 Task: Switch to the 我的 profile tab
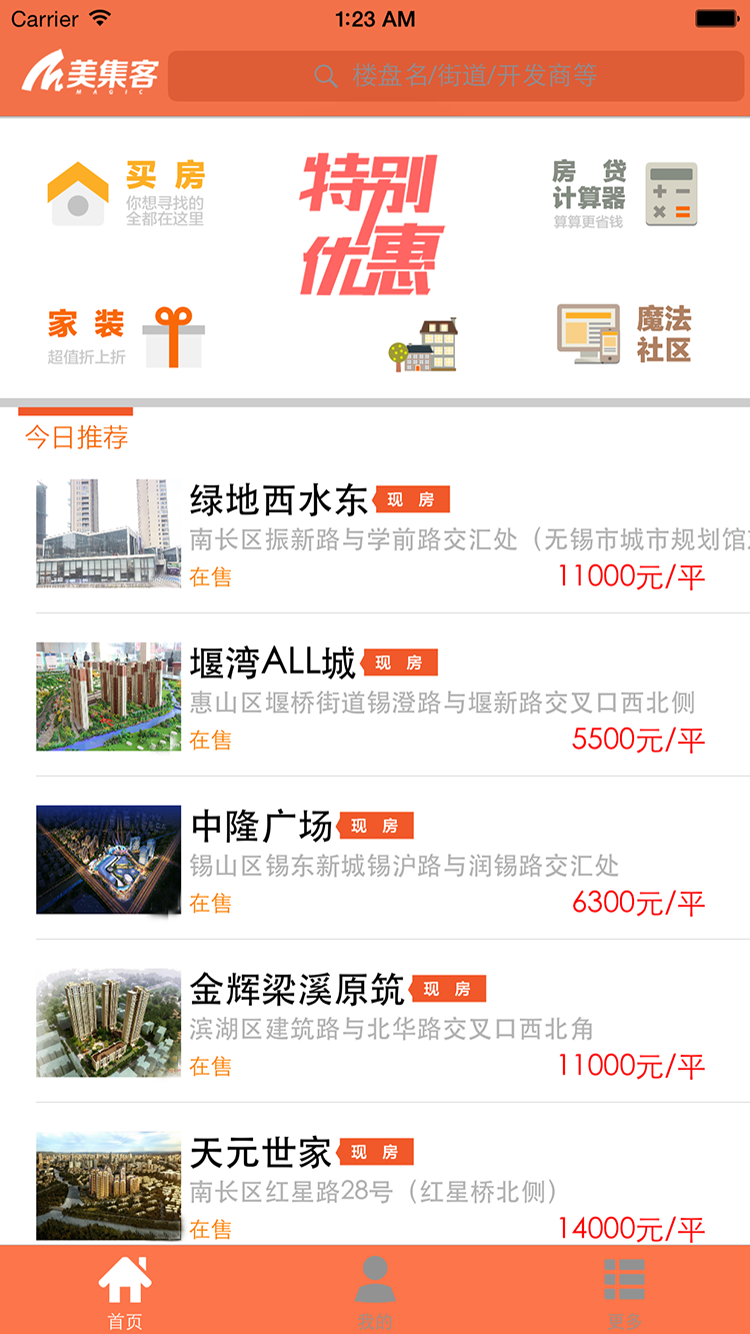click(x=375, y=1291)
